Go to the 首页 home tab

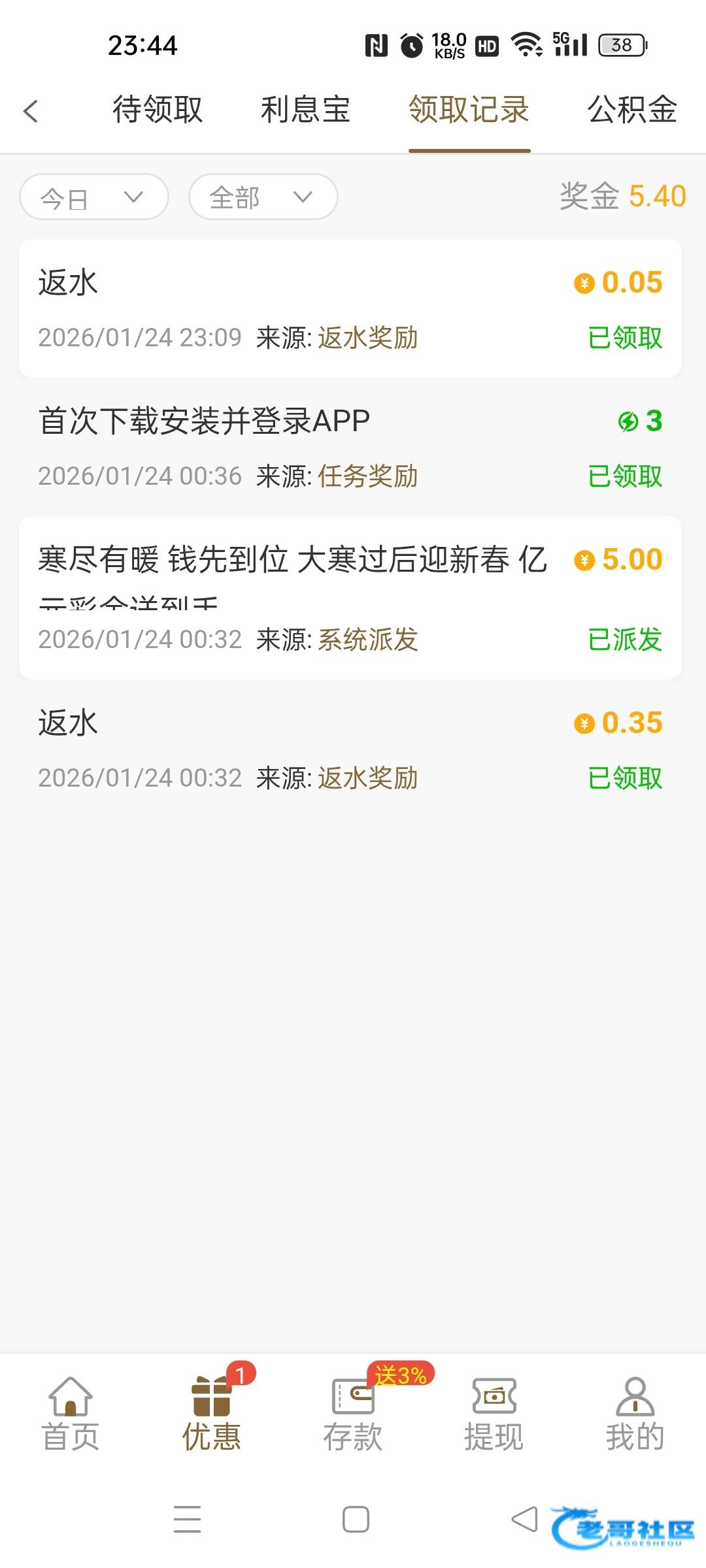coord(71,1414)
